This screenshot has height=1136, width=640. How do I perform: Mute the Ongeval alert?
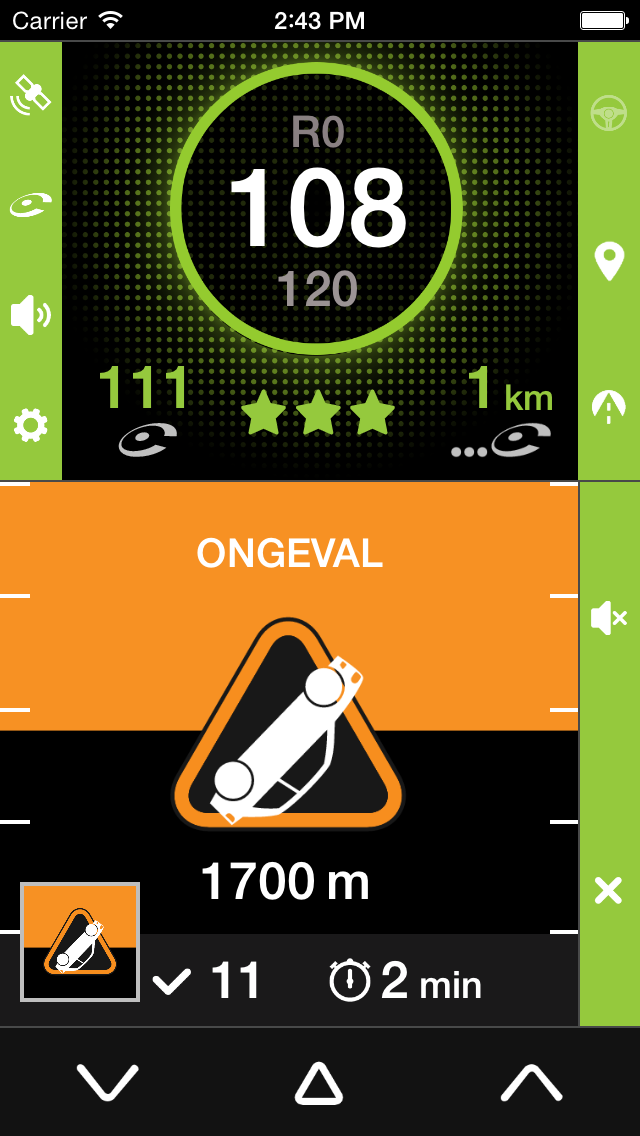tap(609, 618)
